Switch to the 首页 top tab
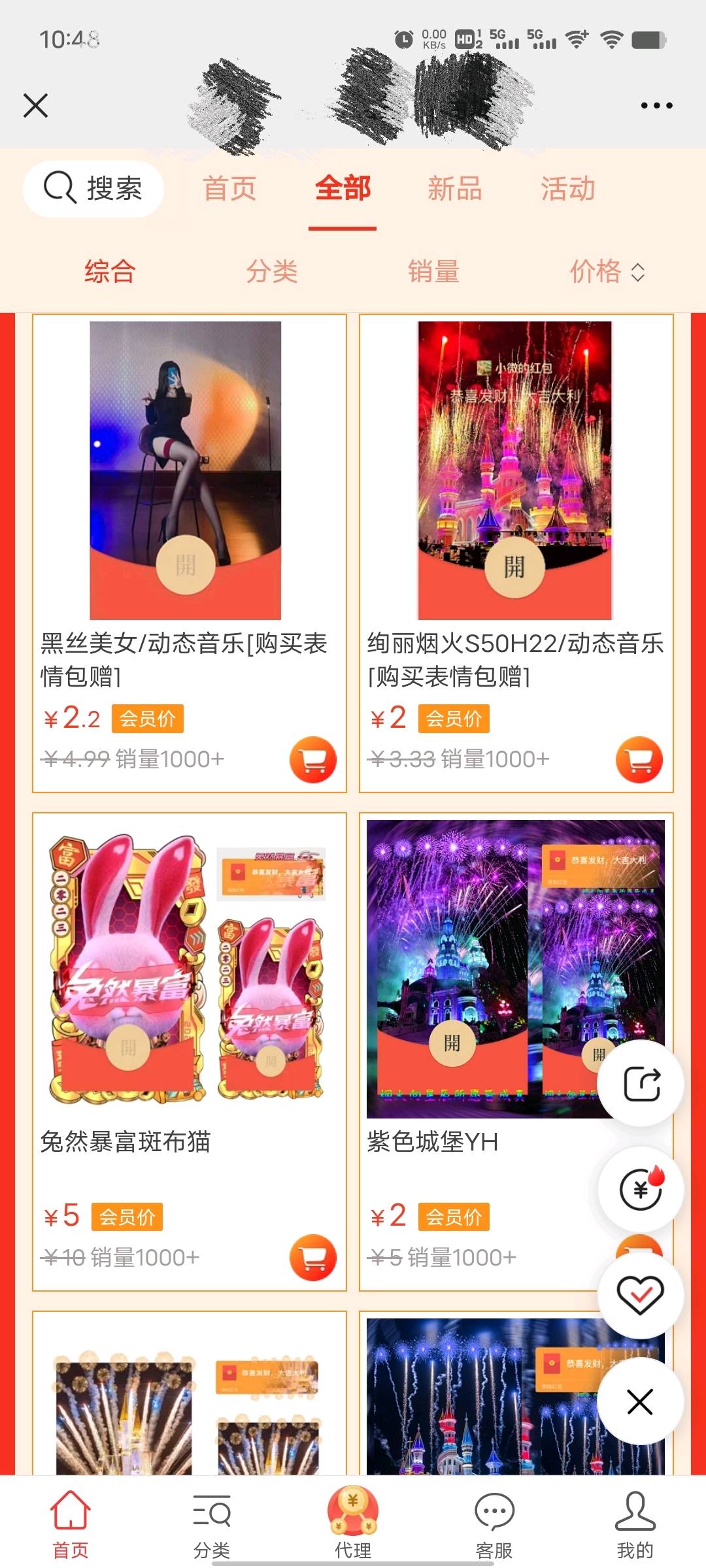 pyautogui.click(x=229, y=189)
